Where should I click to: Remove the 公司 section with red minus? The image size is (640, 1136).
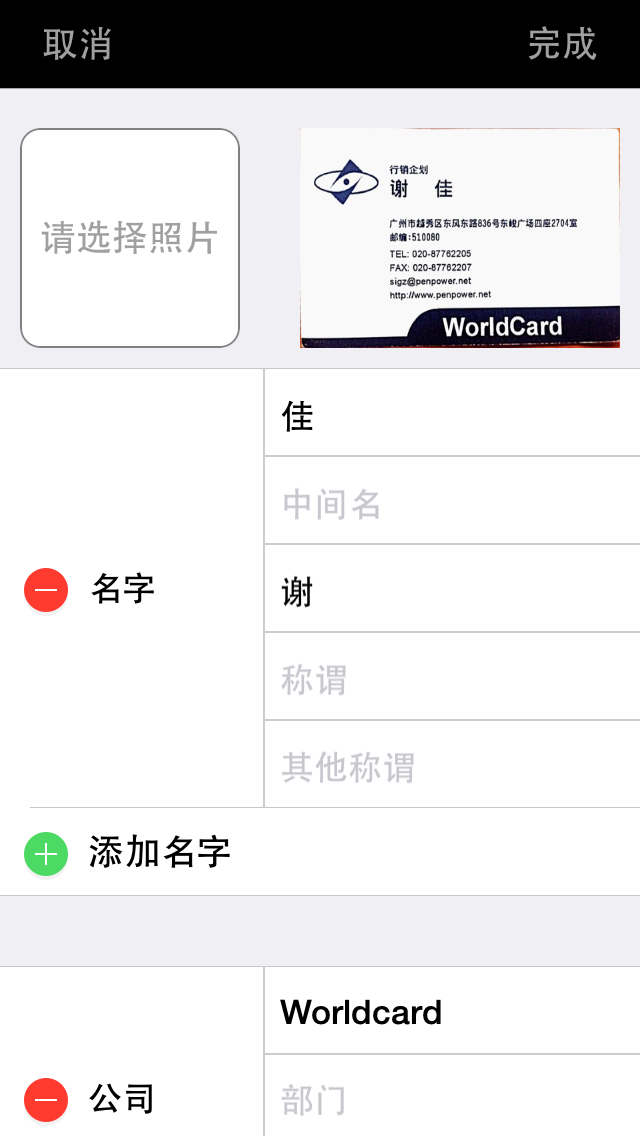(x=46, y=1100)
